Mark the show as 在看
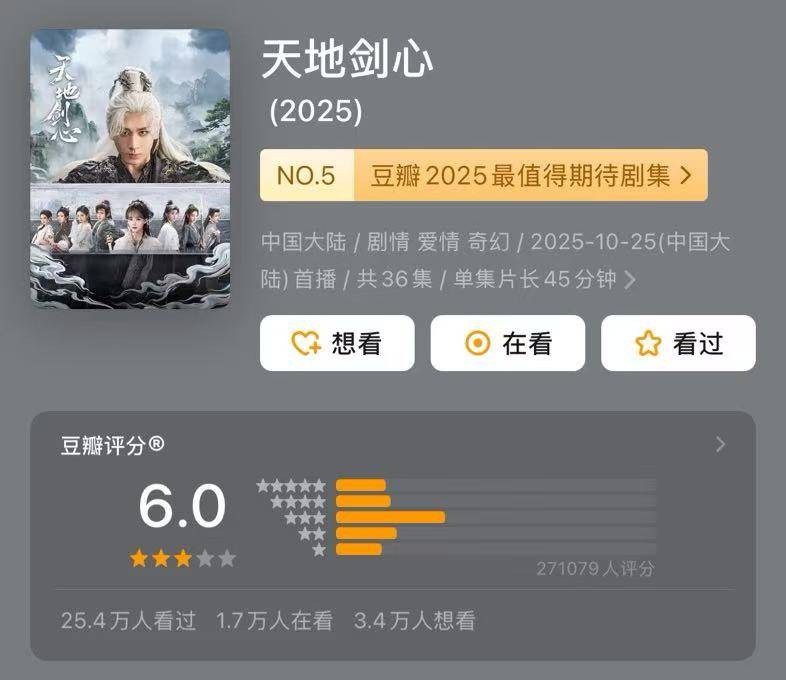 507,343
